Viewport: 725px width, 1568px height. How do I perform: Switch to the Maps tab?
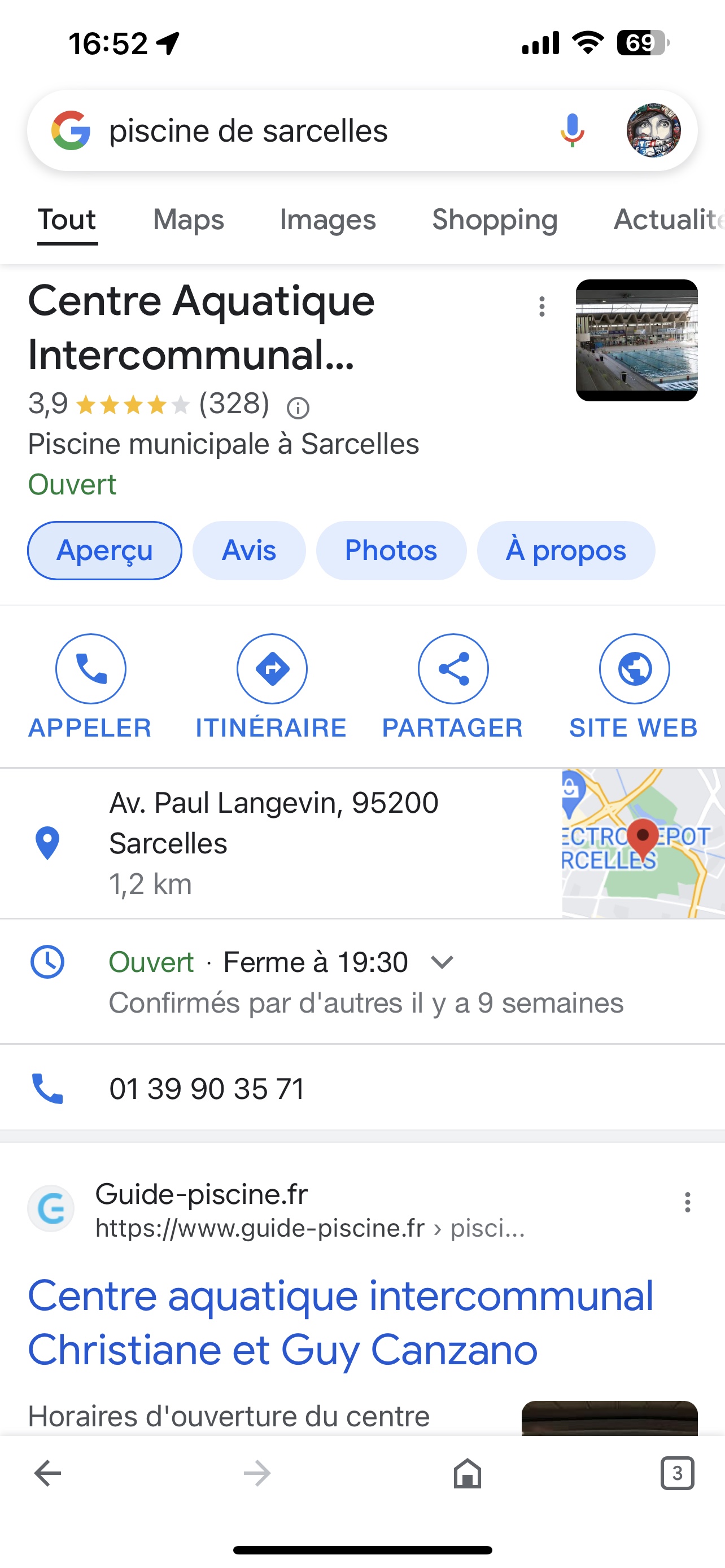(188, 220)
